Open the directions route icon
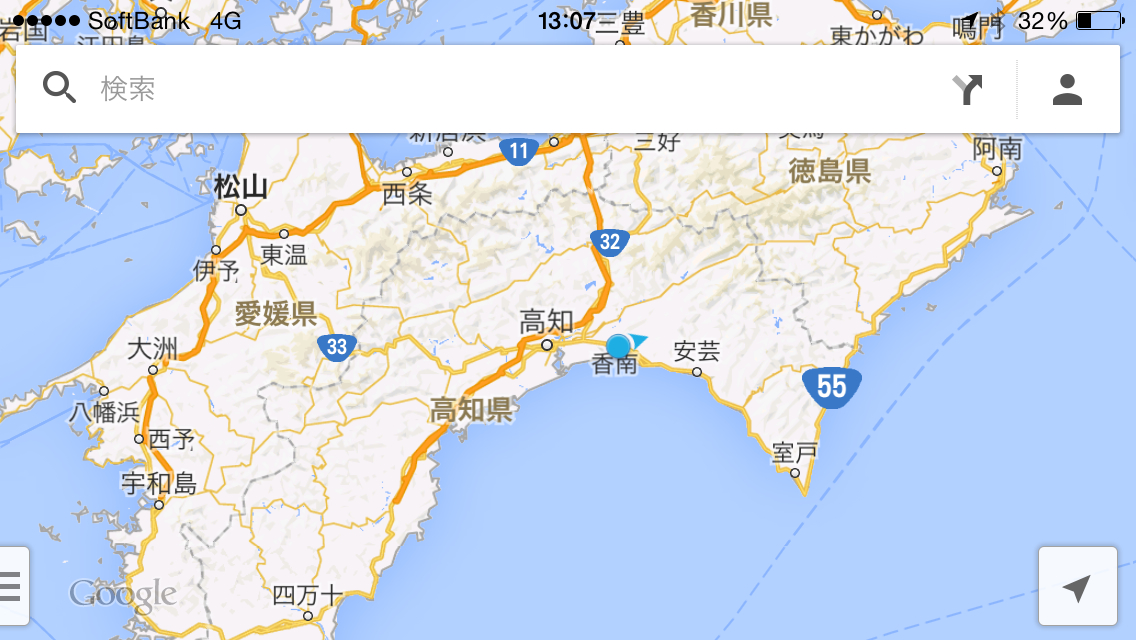 pos(967,89)
